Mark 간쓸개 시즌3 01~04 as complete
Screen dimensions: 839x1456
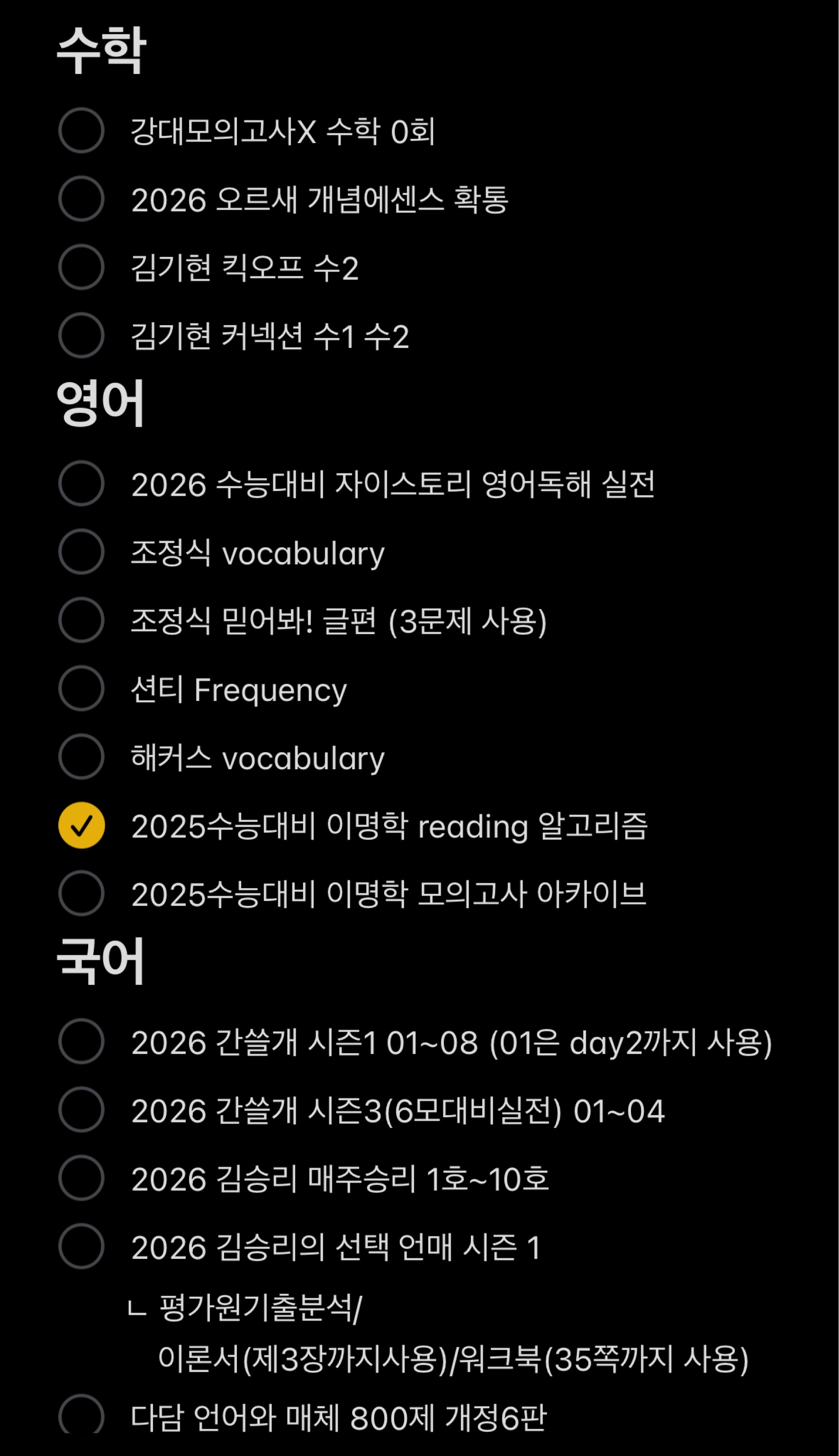pos(81,1110)
